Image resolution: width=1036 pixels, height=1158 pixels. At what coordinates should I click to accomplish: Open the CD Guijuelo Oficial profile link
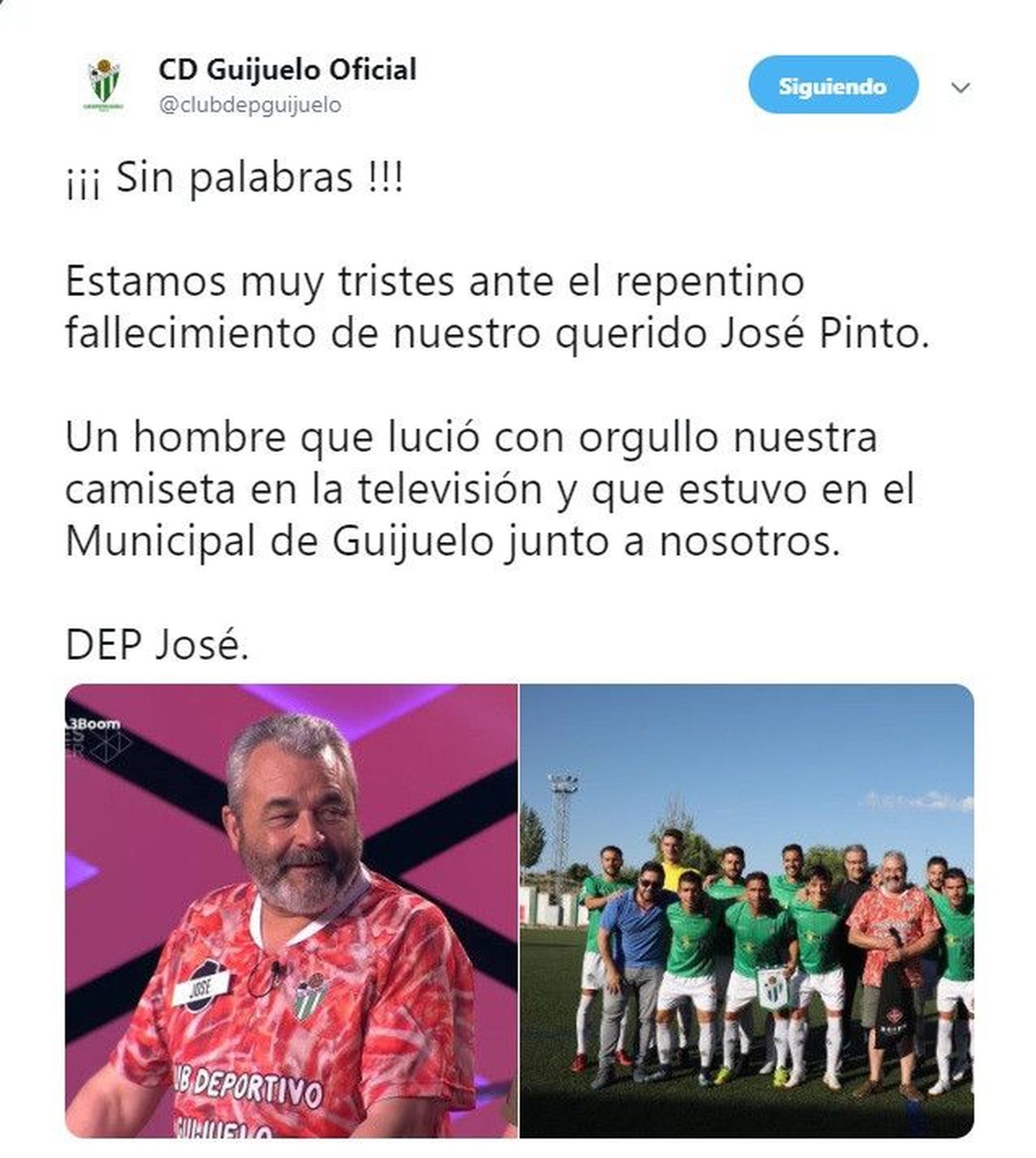coord(287,69)
